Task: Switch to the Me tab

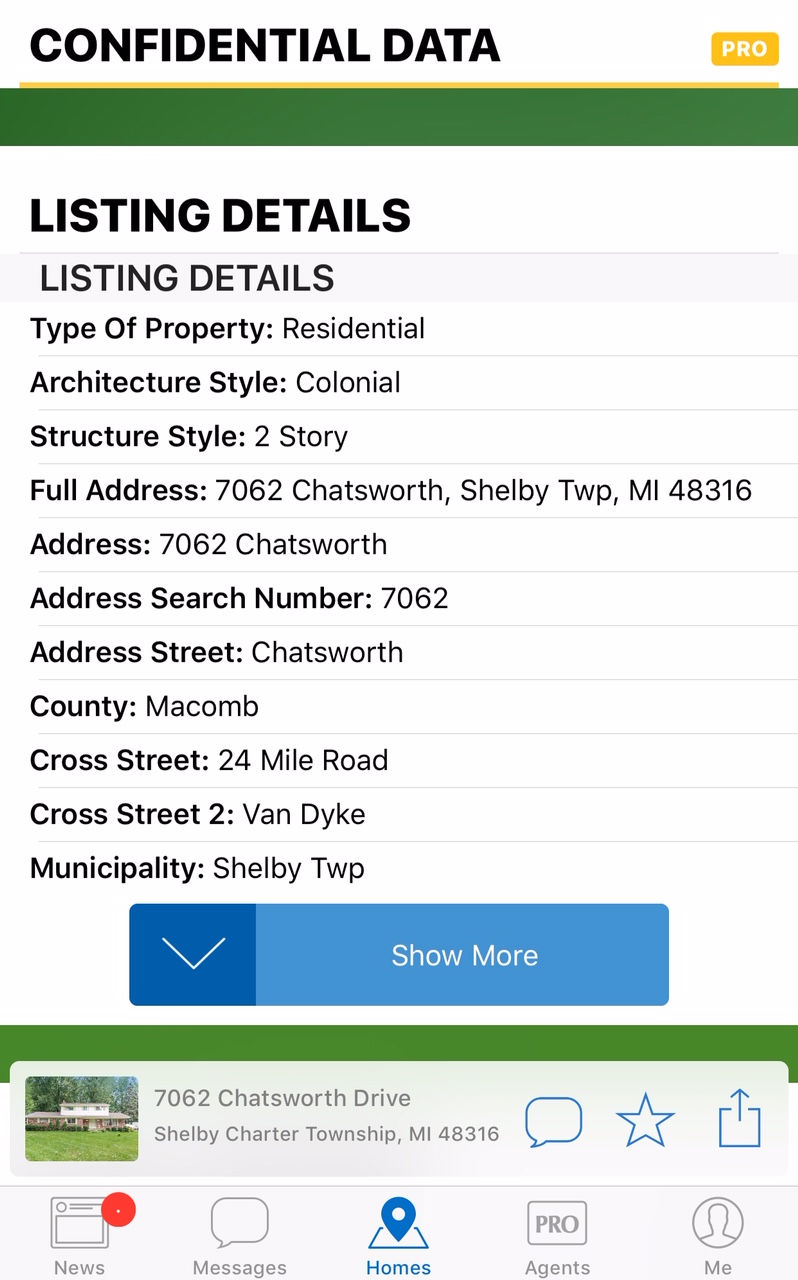Action: click(x=717, y=1236)
